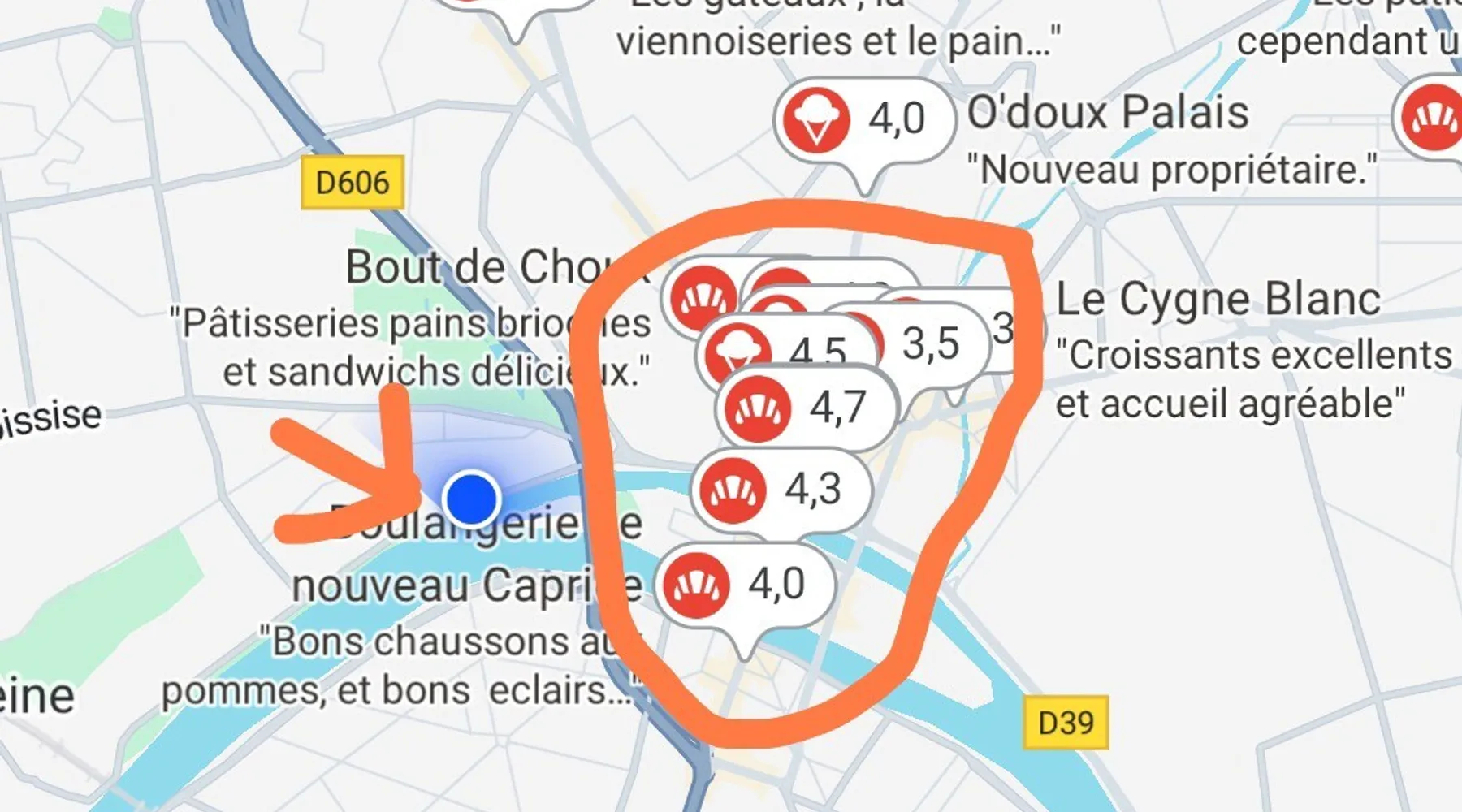Viewport: 1462px width, 812px height.
Task: Select the bakery pin rated 4,7
Action: 806,408
